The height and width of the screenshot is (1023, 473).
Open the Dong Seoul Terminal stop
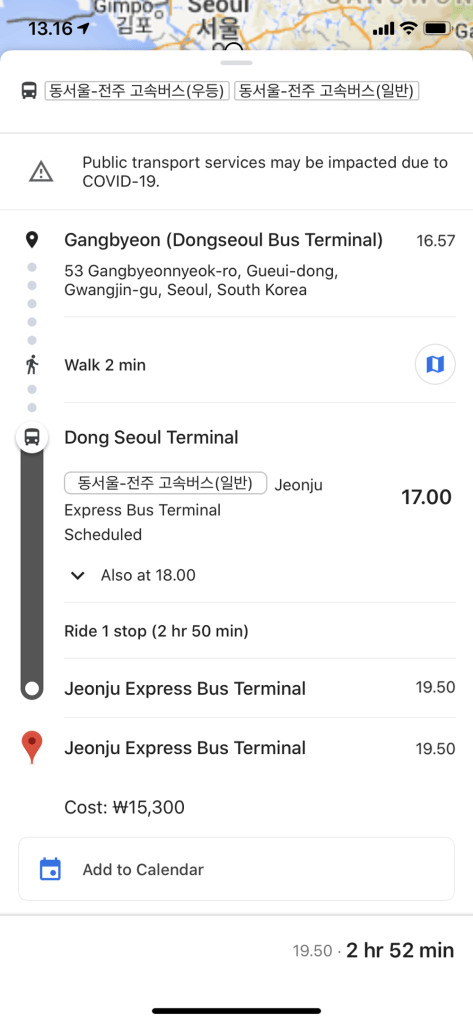pyautogui.click(x=151, y=437)
